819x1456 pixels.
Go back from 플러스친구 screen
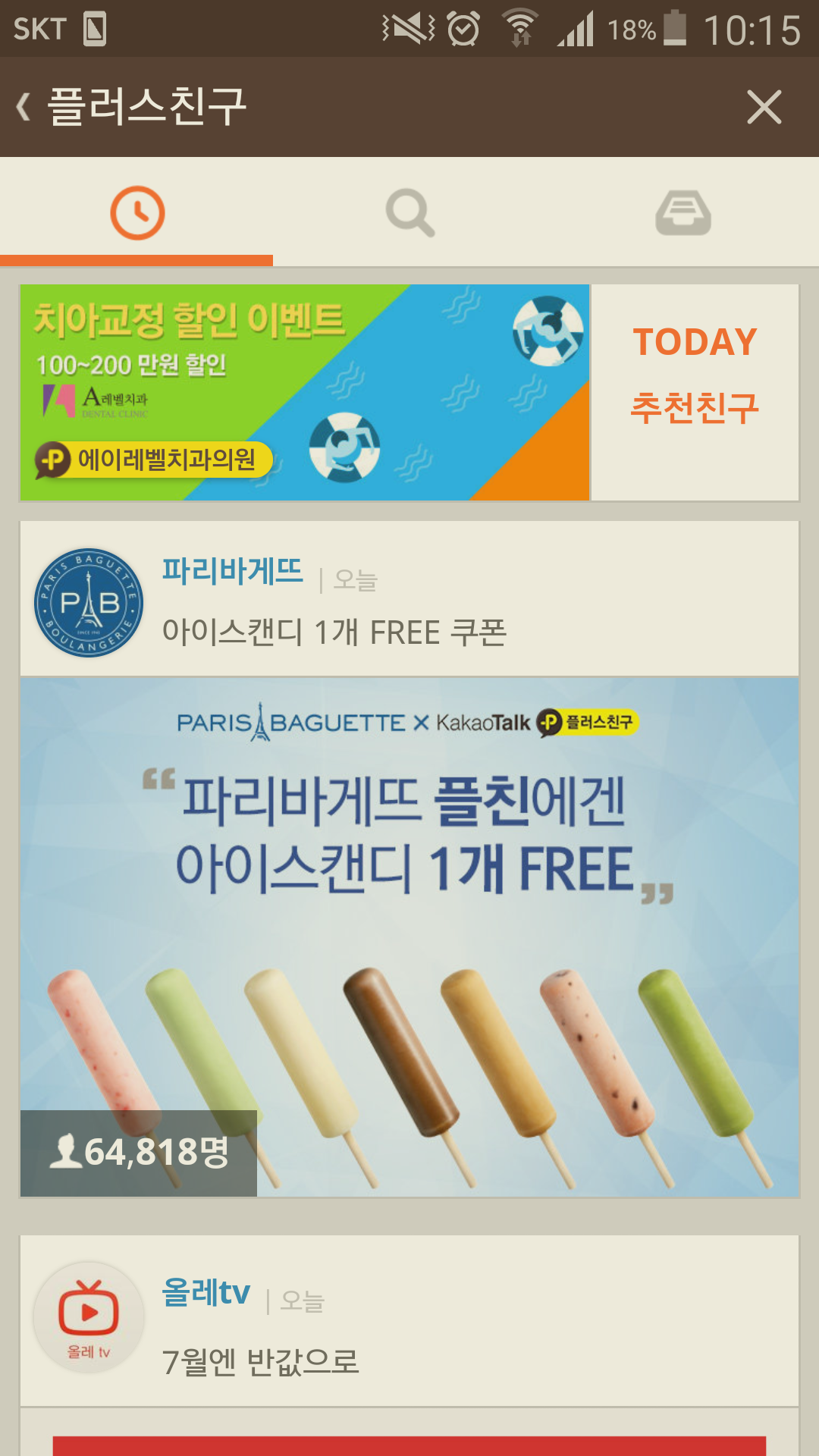pyautogui.click(x=25, y=107)
